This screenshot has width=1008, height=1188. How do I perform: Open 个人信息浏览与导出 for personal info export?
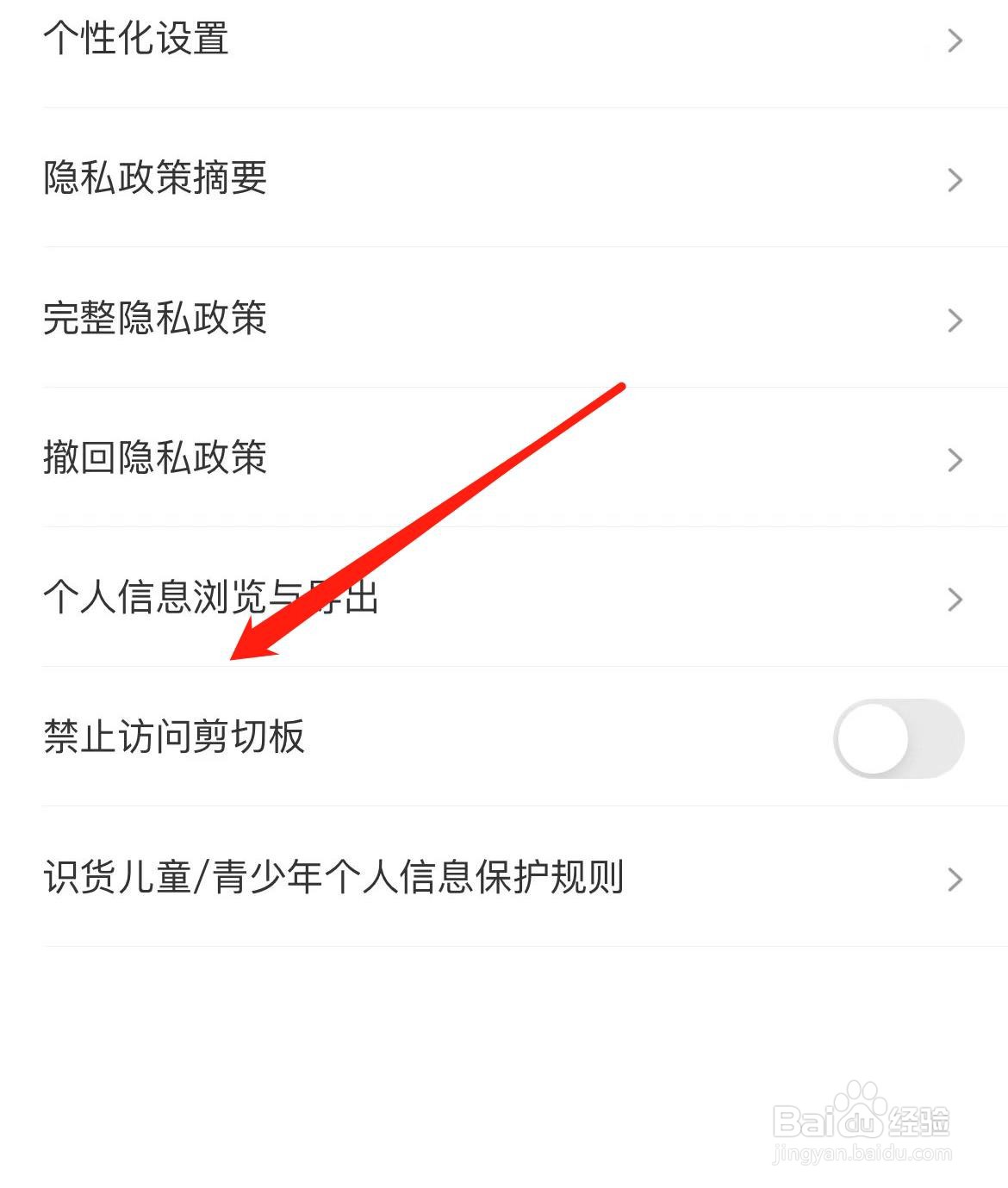point(211,599)
